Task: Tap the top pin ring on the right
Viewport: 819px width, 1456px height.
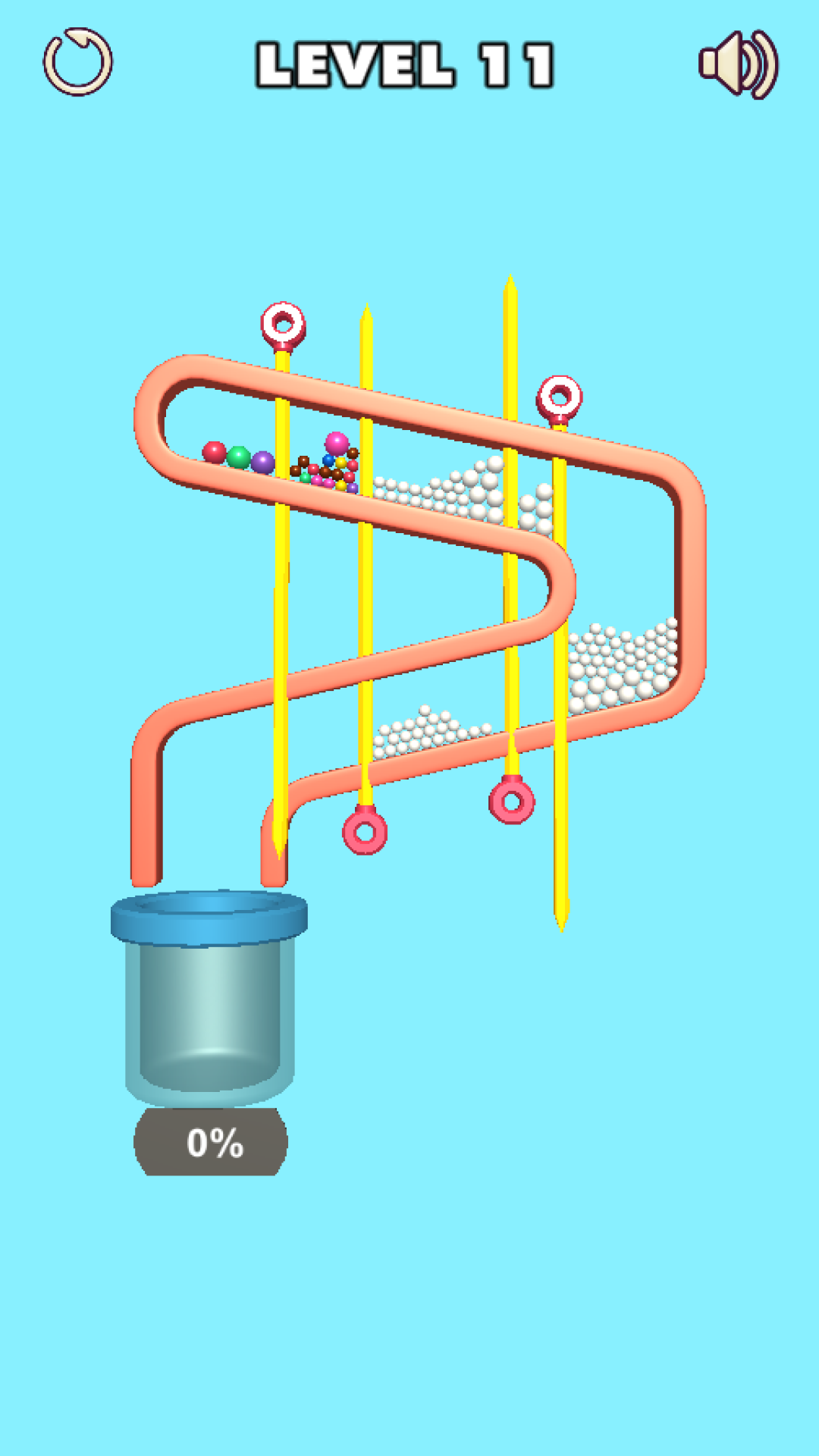Action: pyautogui.click(x=560, y=398)
